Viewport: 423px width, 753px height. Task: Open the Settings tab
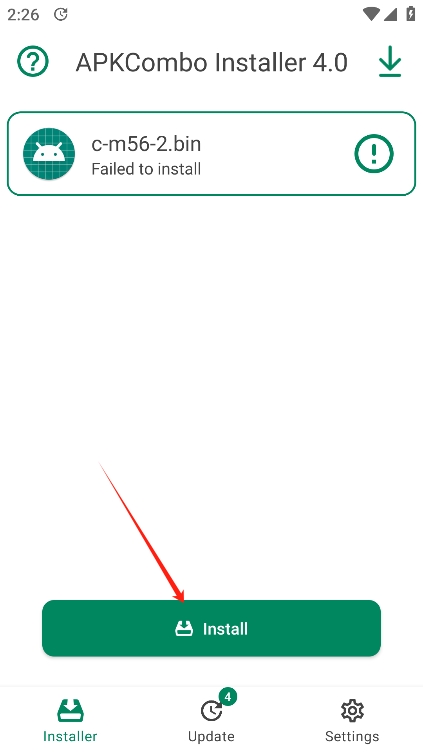coord(352,718)
